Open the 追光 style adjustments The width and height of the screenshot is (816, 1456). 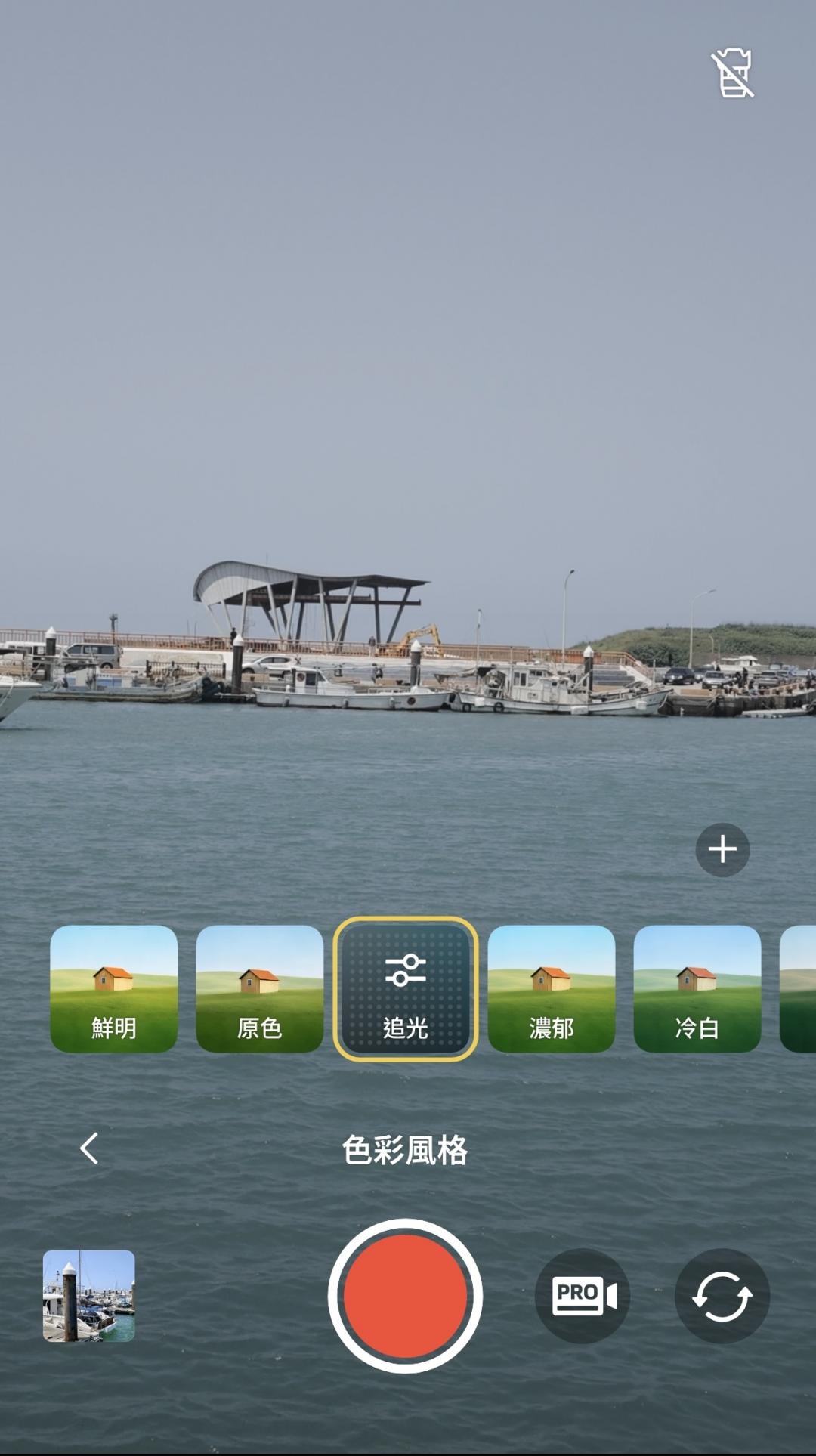tap(406, 988)
